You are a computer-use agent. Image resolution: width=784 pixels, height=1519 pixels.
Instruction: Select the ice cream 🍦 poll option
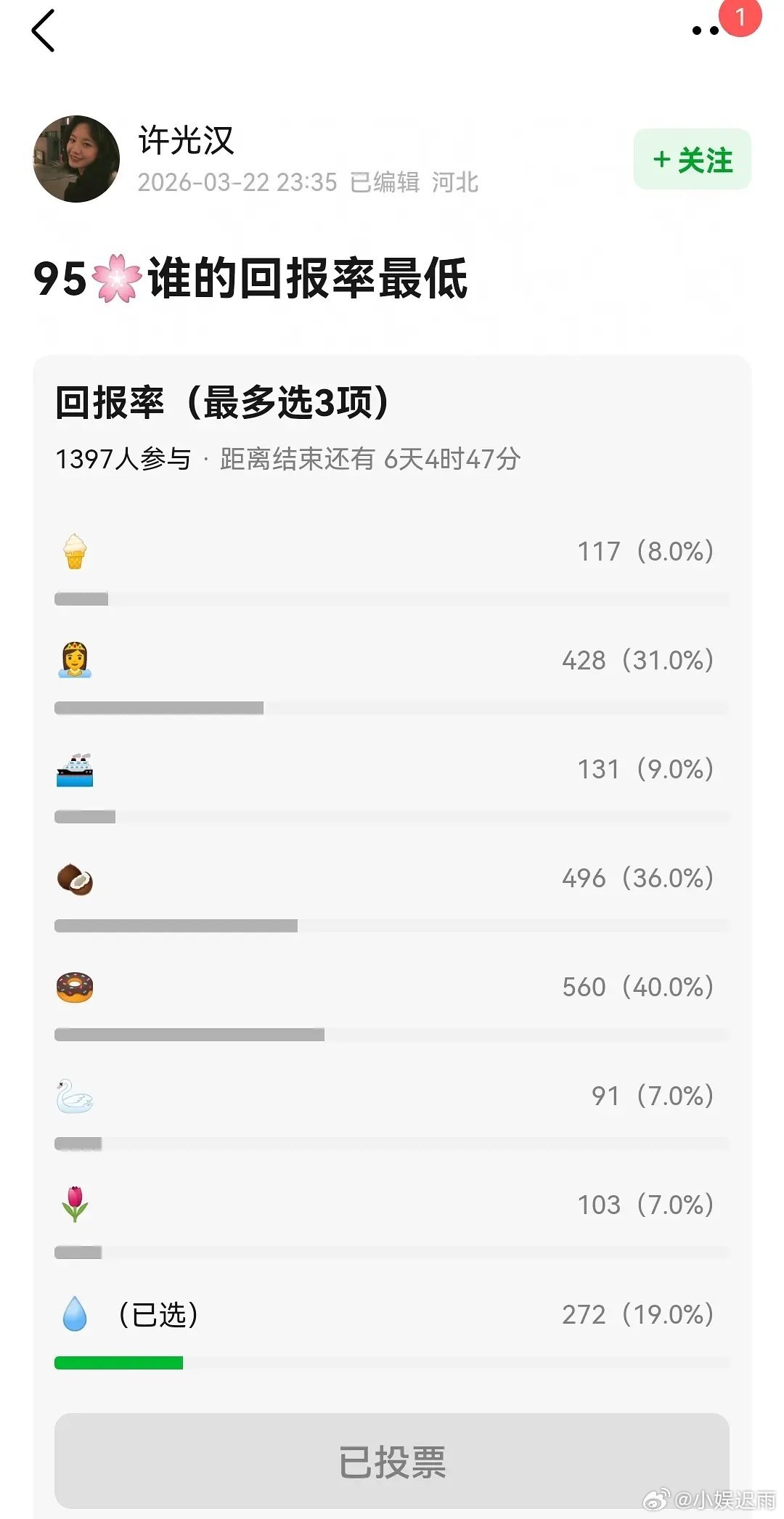[392, 552]
